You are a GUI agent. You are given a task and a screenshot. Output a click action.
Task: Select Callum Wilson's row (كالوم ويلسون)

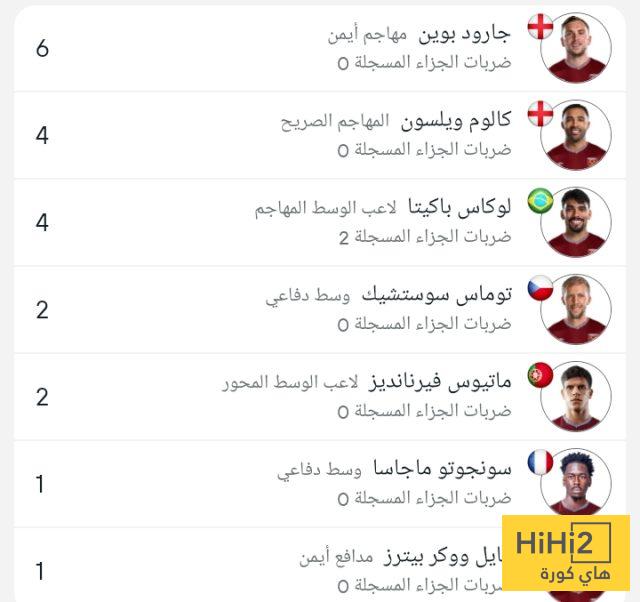[x=320, y=135]
